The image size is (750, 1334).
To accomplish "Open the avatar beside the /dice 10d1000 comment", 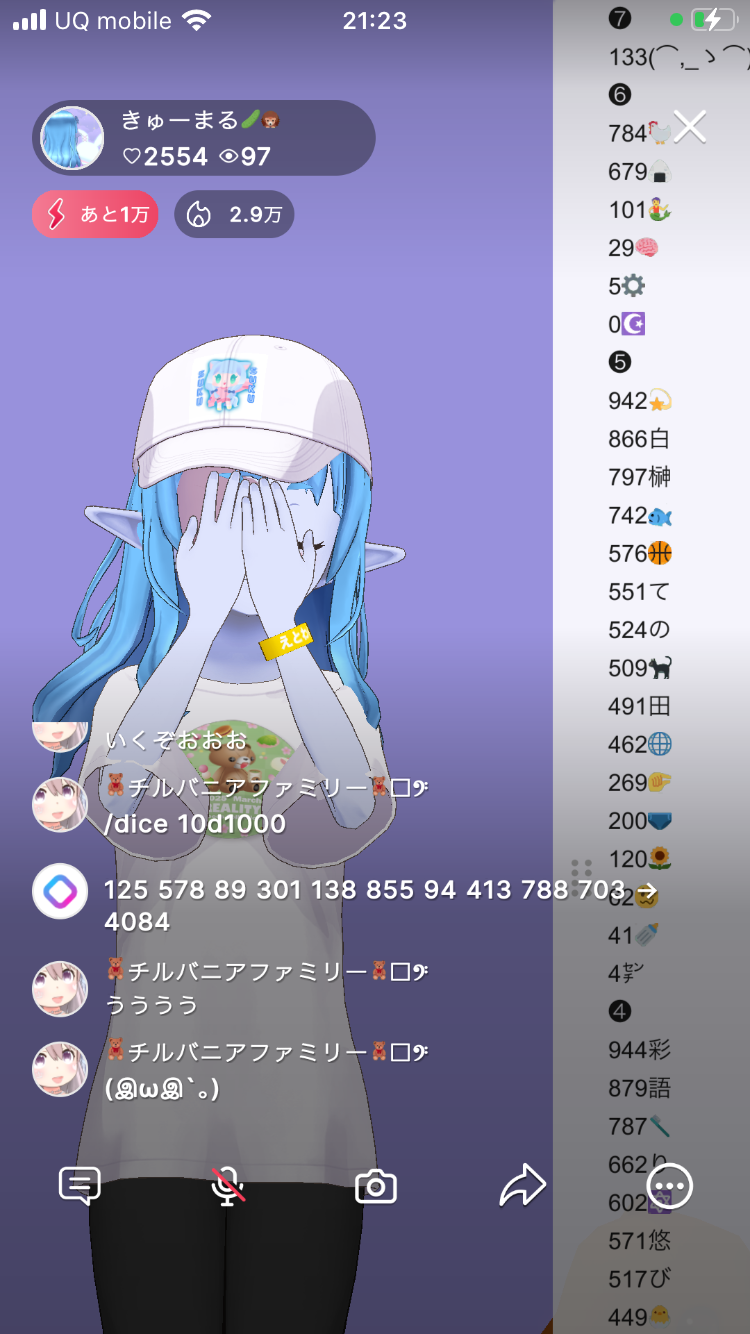I will pyautogui.click(x=60, y=805).
